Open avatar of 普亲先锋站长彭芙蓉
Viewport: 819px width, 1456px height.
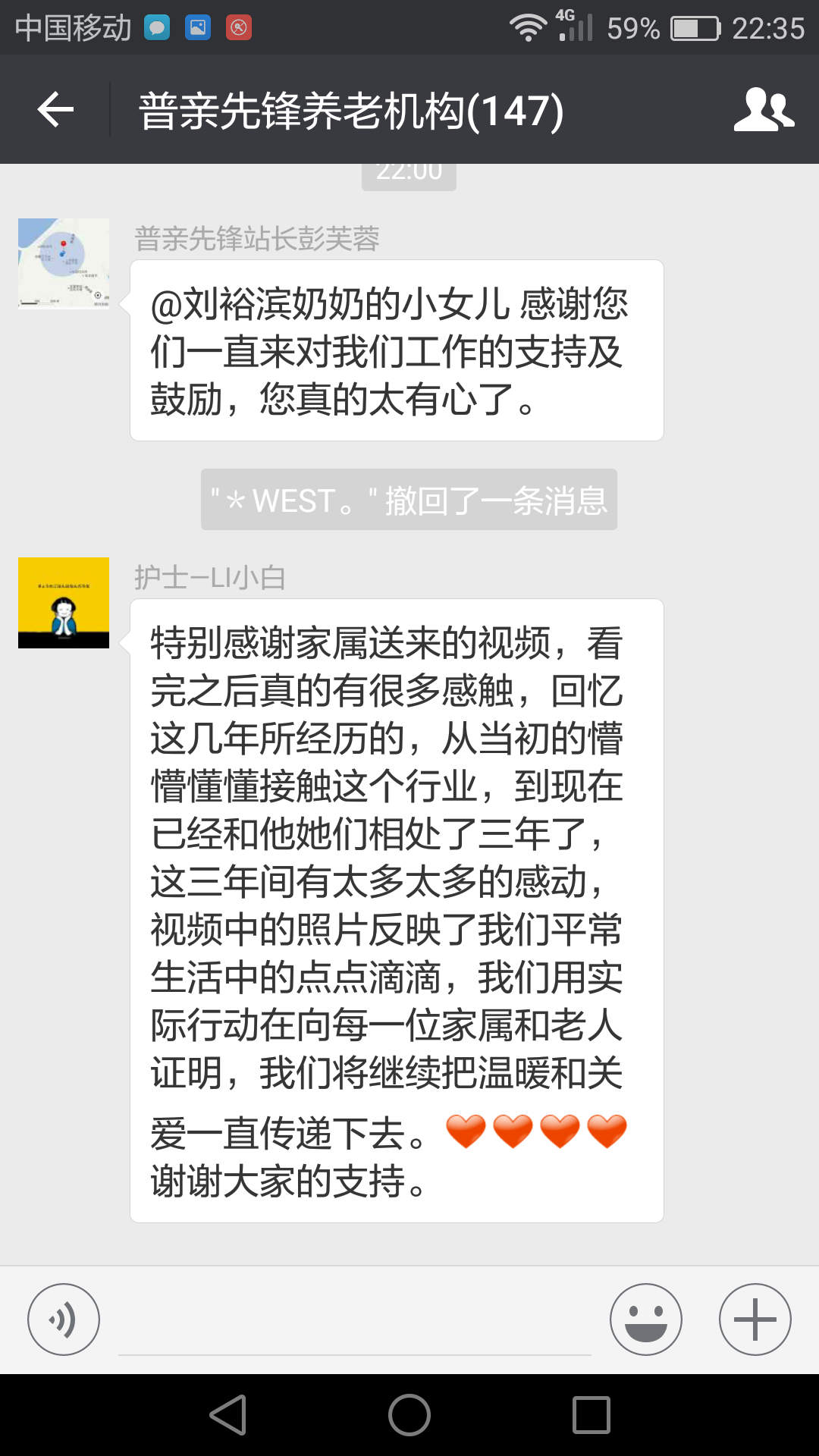[64, 263]
